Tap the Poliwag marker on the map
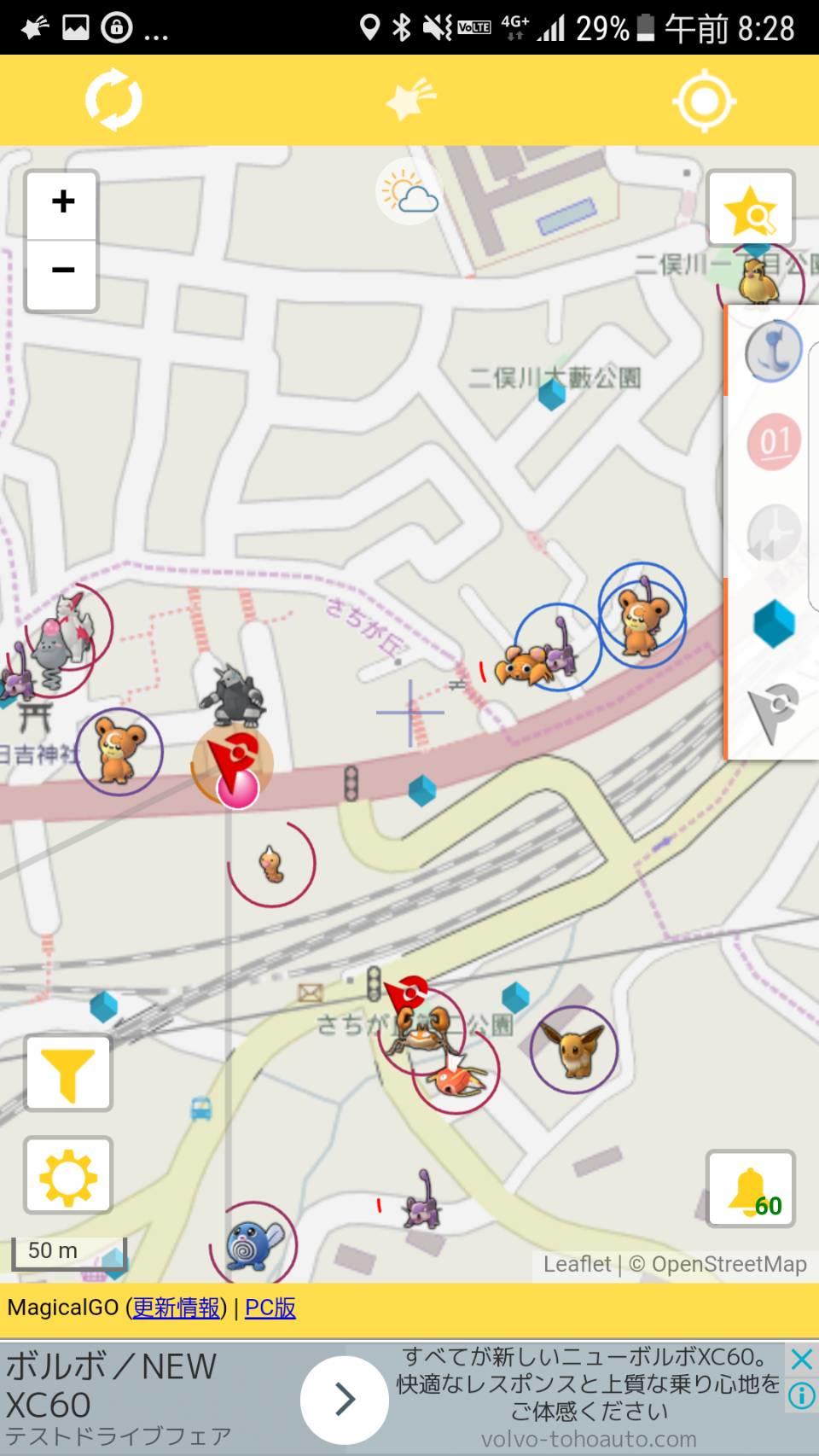819x1456 pixels. [x=253, y=1243]
